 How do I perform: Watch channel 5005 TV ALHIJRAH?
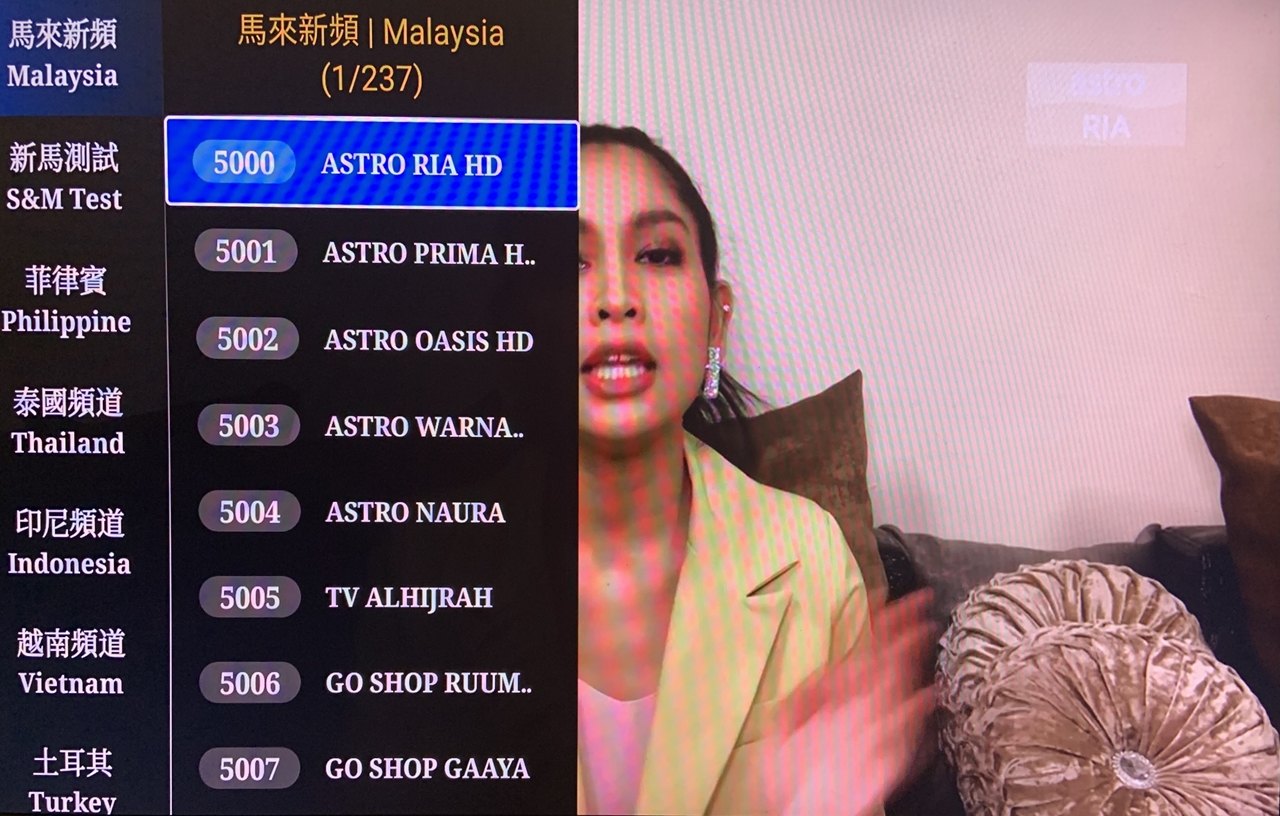(372, 598)
